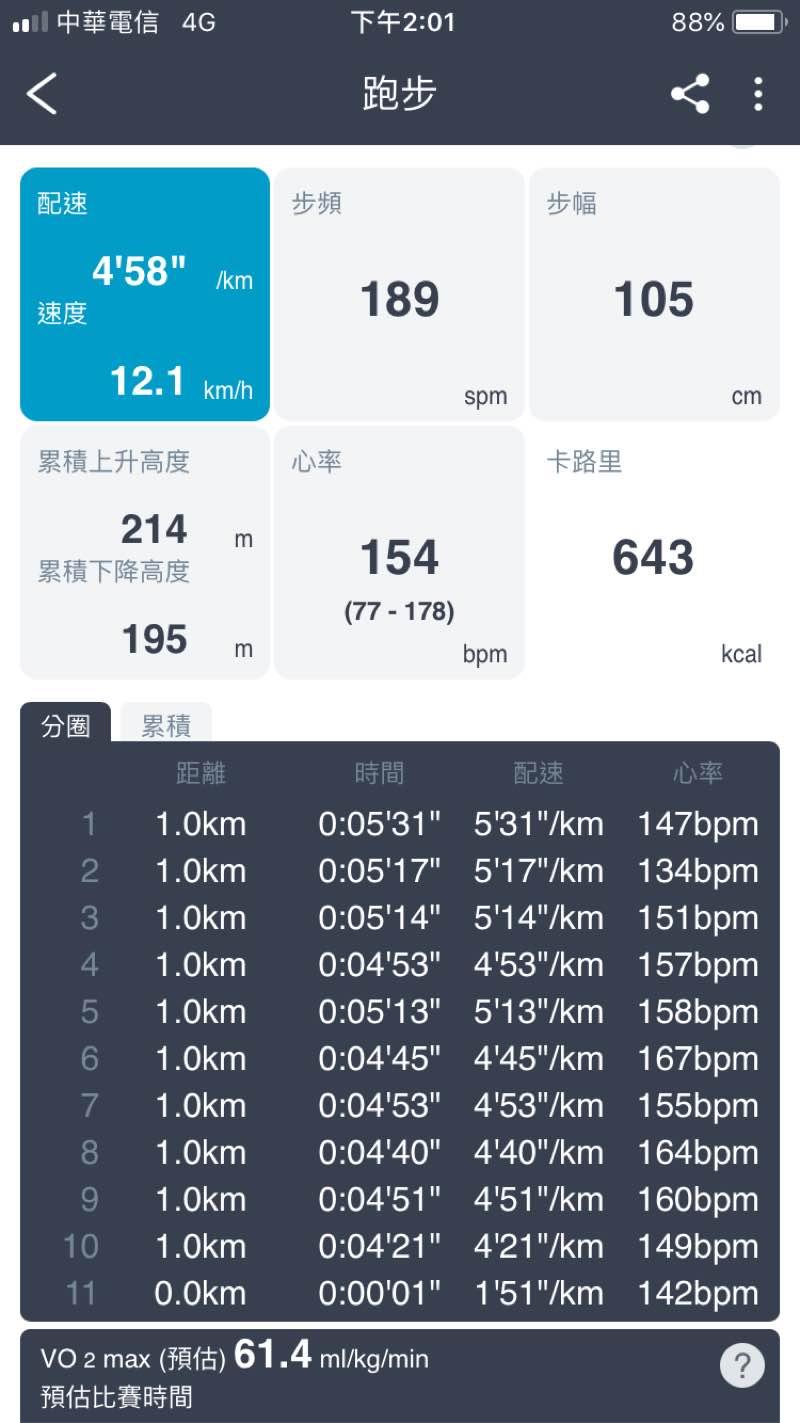Open the 心率 heart rate card
Viewport: 800px width, 1423px height.
(399, 553)
